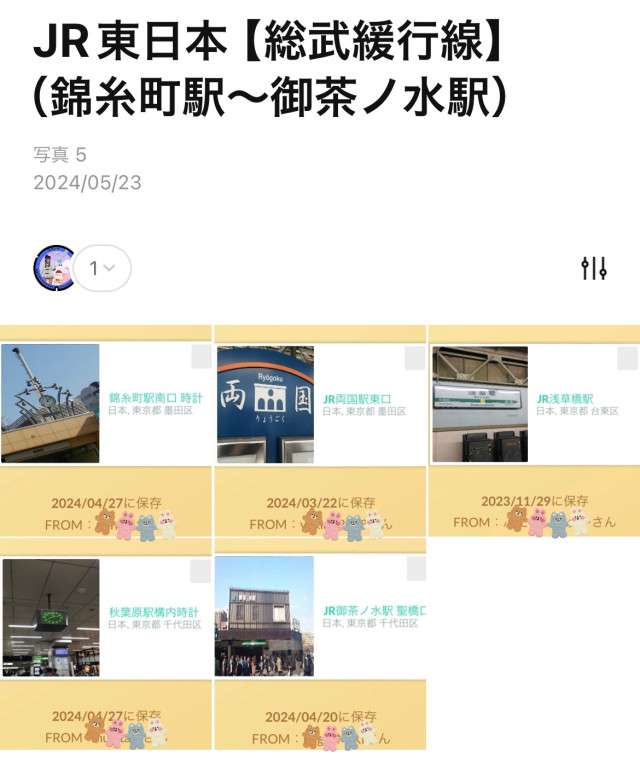Mark the checkbox on JR浅草橋駅 card
This screenshot has height=758, width=640.
tap(627, 358)
